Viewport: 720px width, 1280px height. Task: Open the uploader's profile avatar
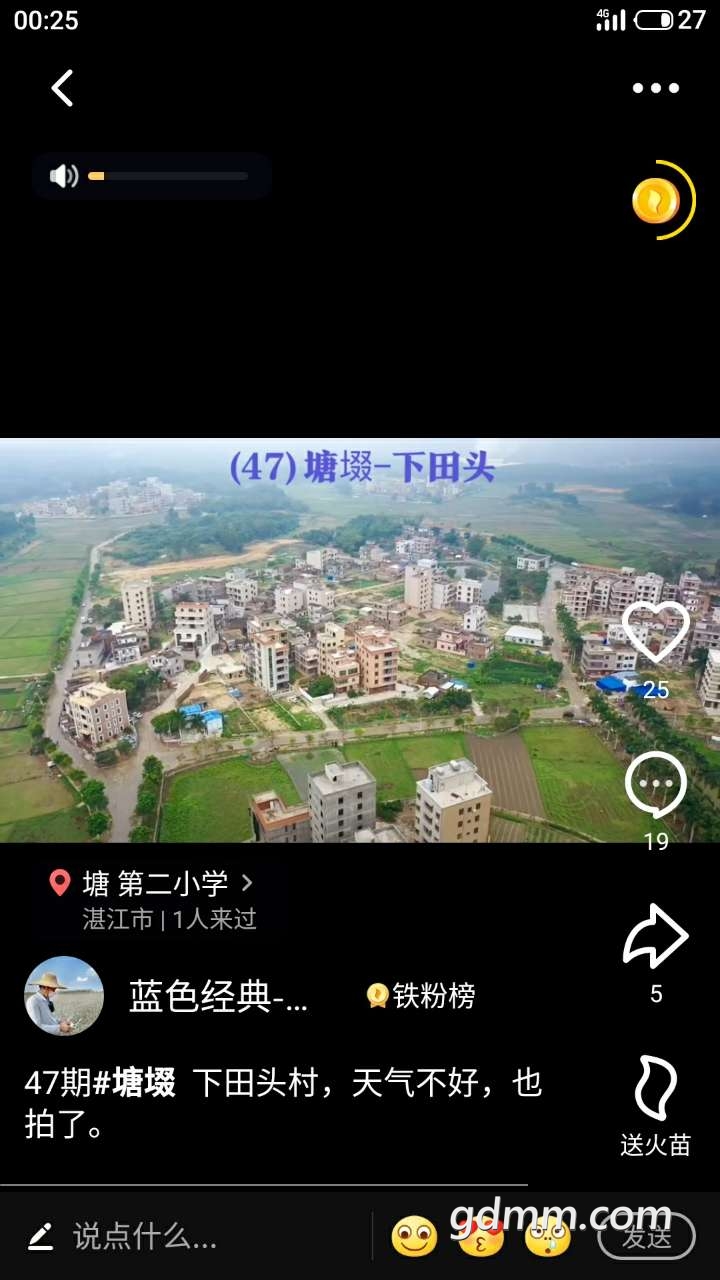[64, 995]
